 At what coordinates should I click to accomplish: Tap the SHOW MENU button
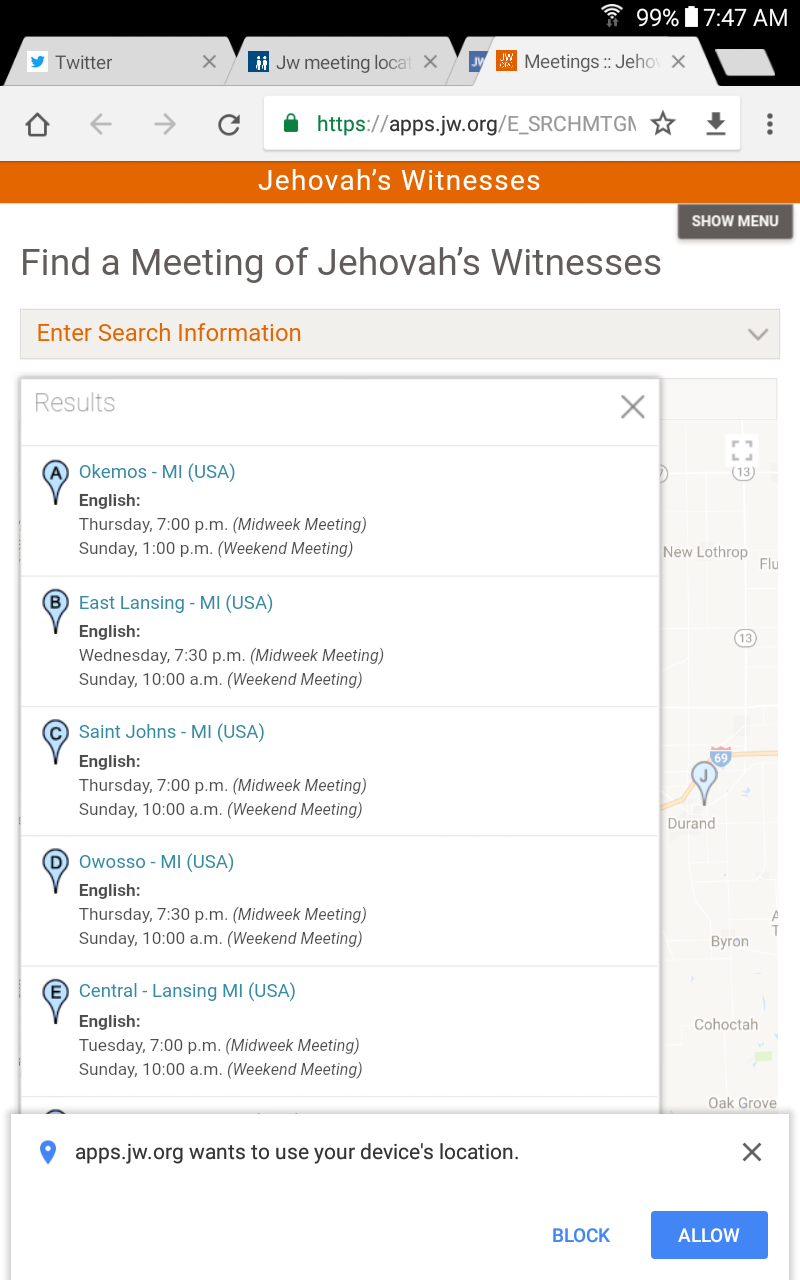point(735,221)
